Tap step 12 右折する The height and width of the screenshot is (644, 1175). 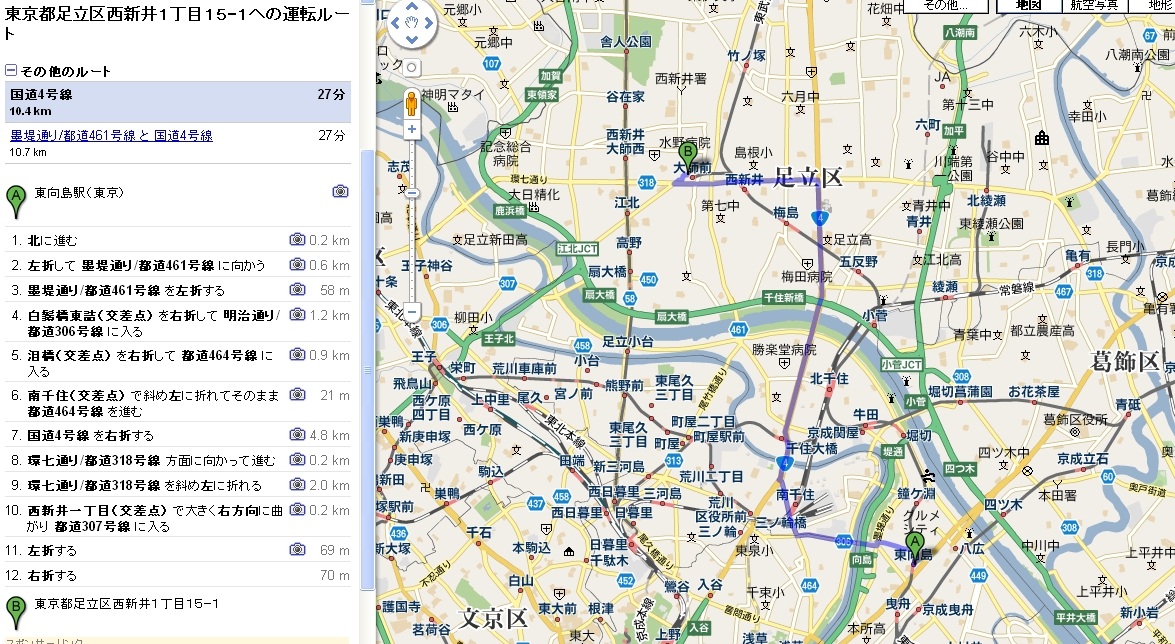[x=53, y=575]
